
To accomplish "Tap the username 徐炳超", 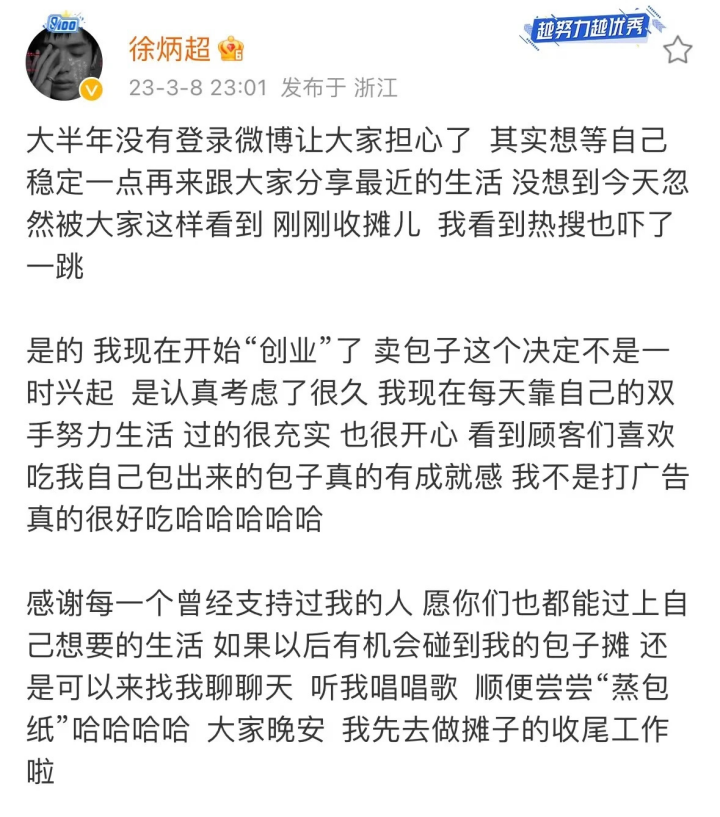I will point(170,47).
